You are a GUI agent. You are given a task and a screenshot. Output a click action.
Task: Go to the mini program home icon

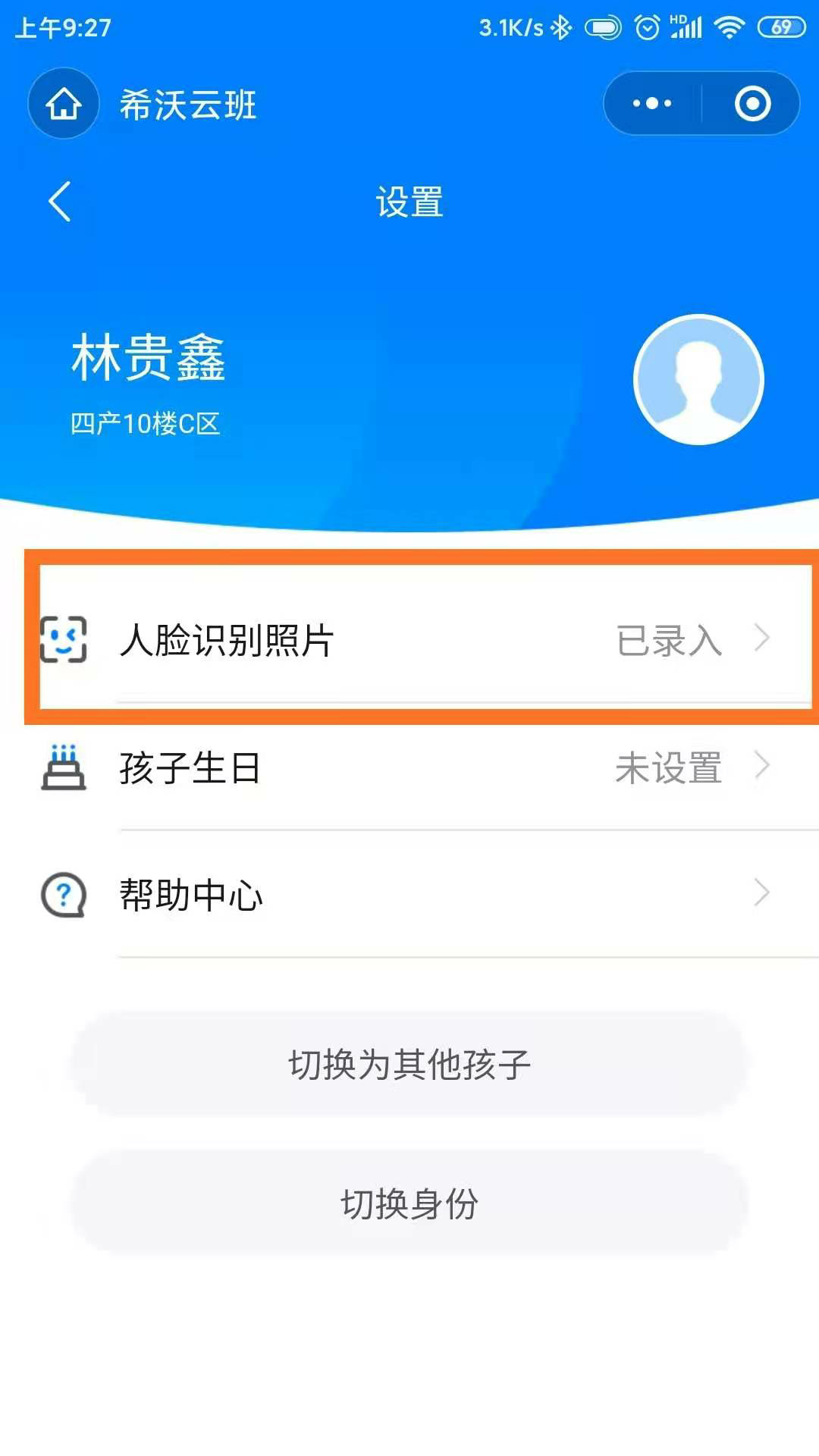(64, 104)
